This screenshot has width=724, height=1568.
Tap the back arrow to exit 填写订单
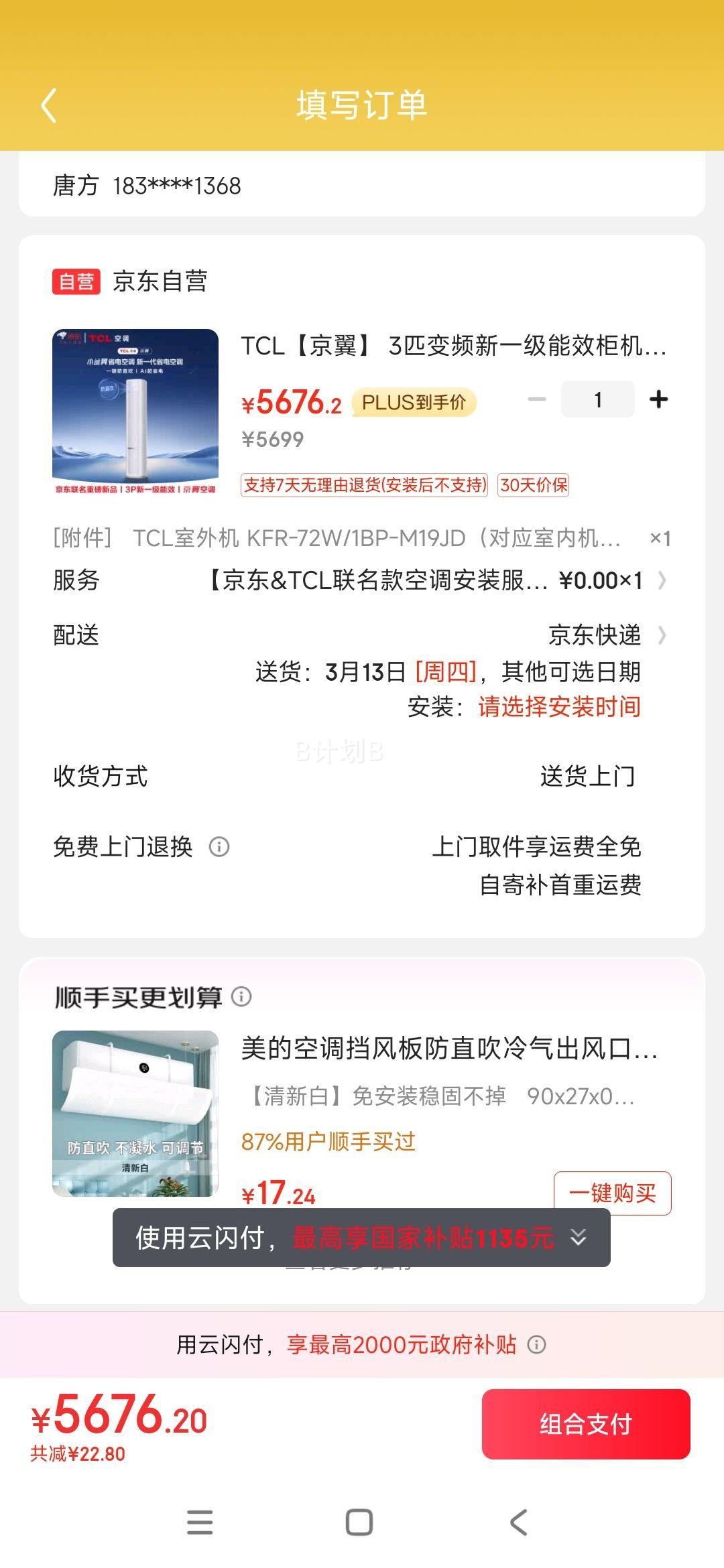point(49,106)
